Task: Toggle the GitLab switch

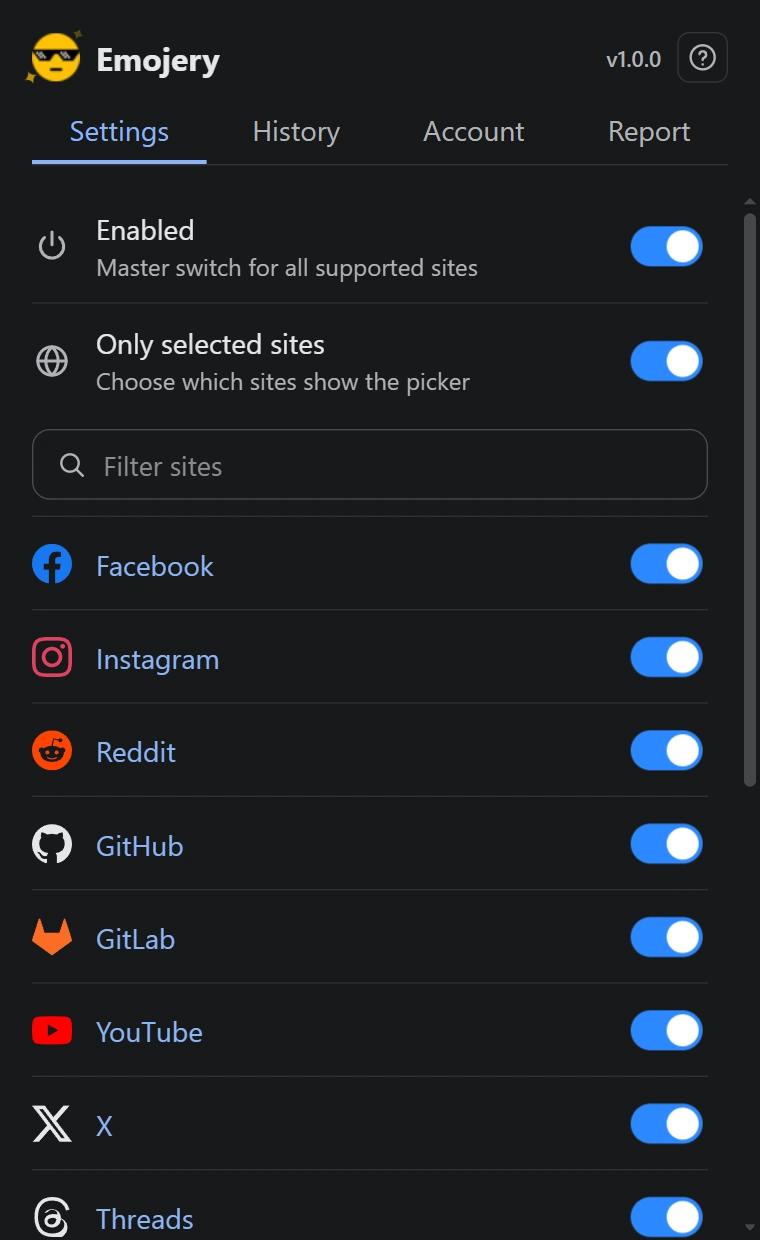Action: (x=666, y=938)
